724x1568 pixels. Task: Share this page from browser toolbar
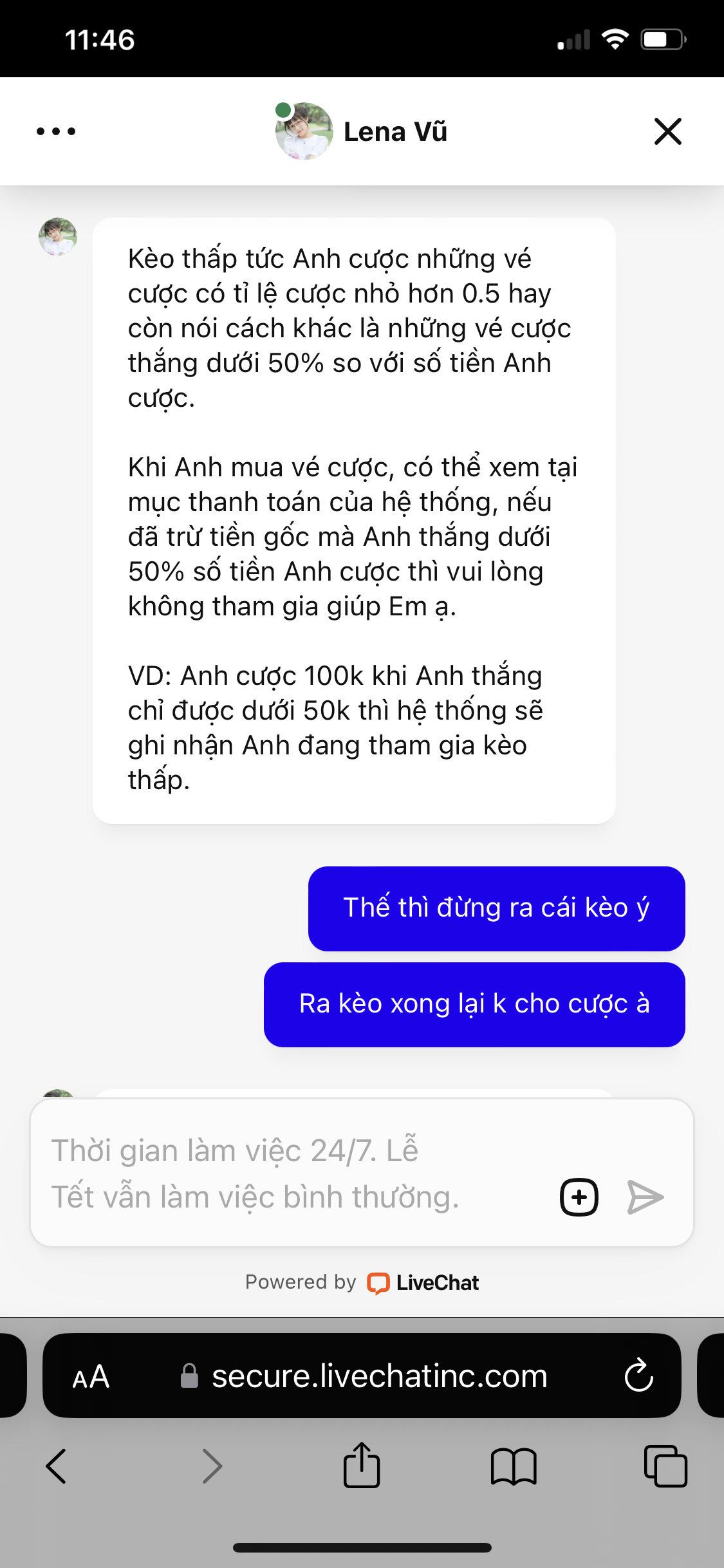point(362,1465)
